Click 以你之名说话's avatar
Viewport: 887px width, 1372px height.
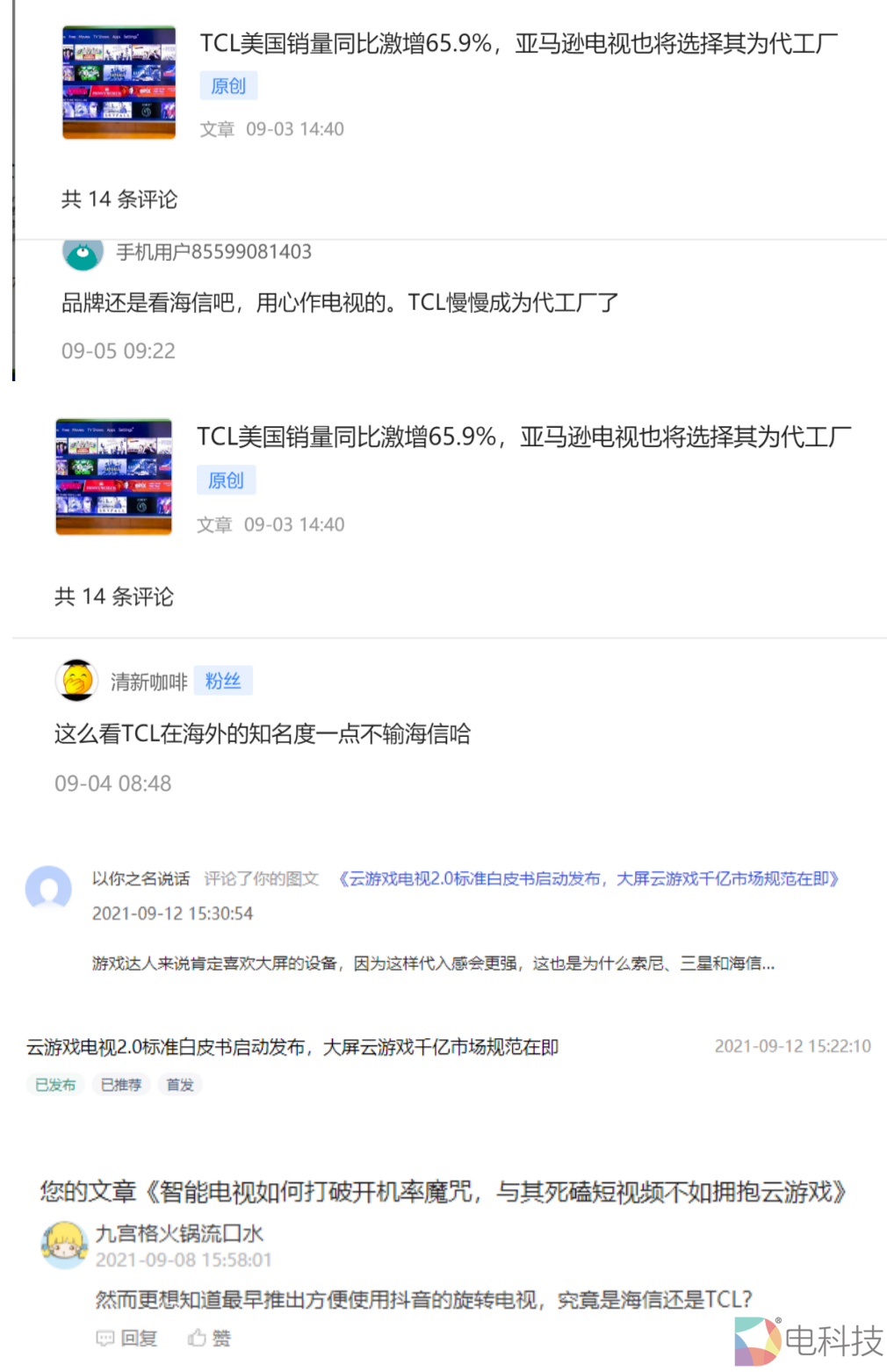click(48, 889)
